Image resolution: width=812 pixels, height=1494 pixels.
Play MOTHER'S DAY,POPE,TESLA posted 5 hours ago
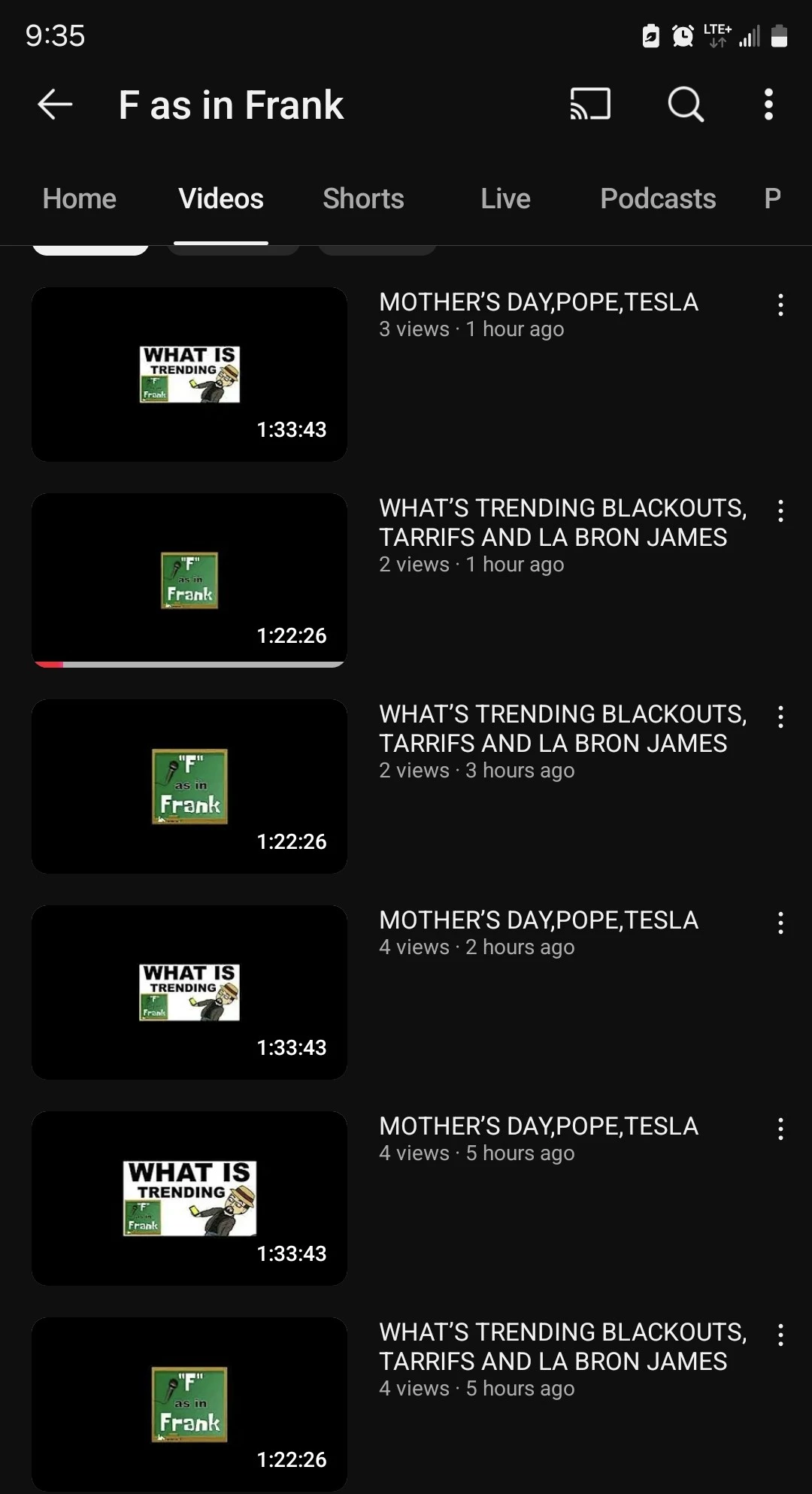[189, 1199]
